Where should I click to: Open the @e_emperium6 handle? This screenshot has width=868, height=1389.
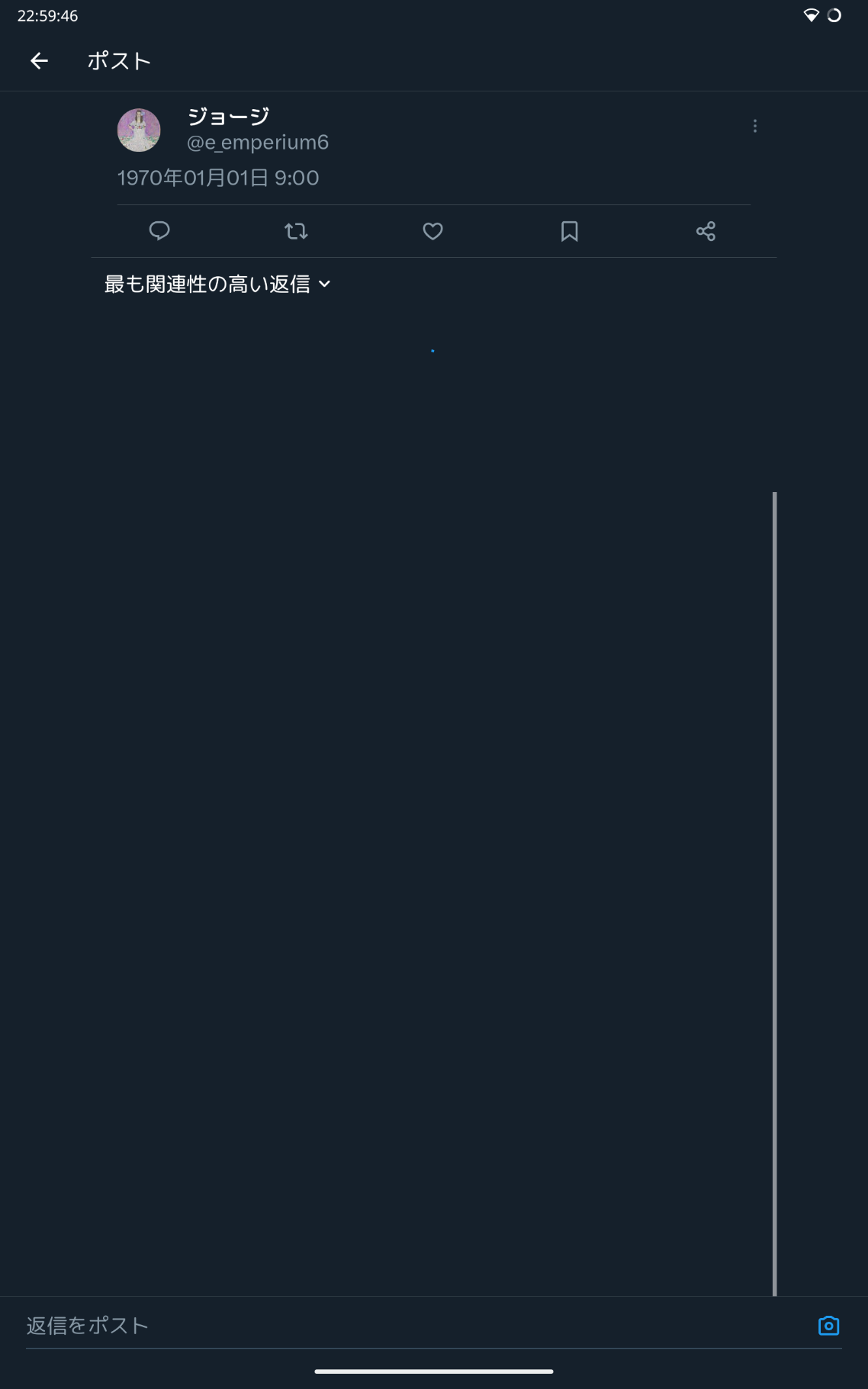[258, 143]
